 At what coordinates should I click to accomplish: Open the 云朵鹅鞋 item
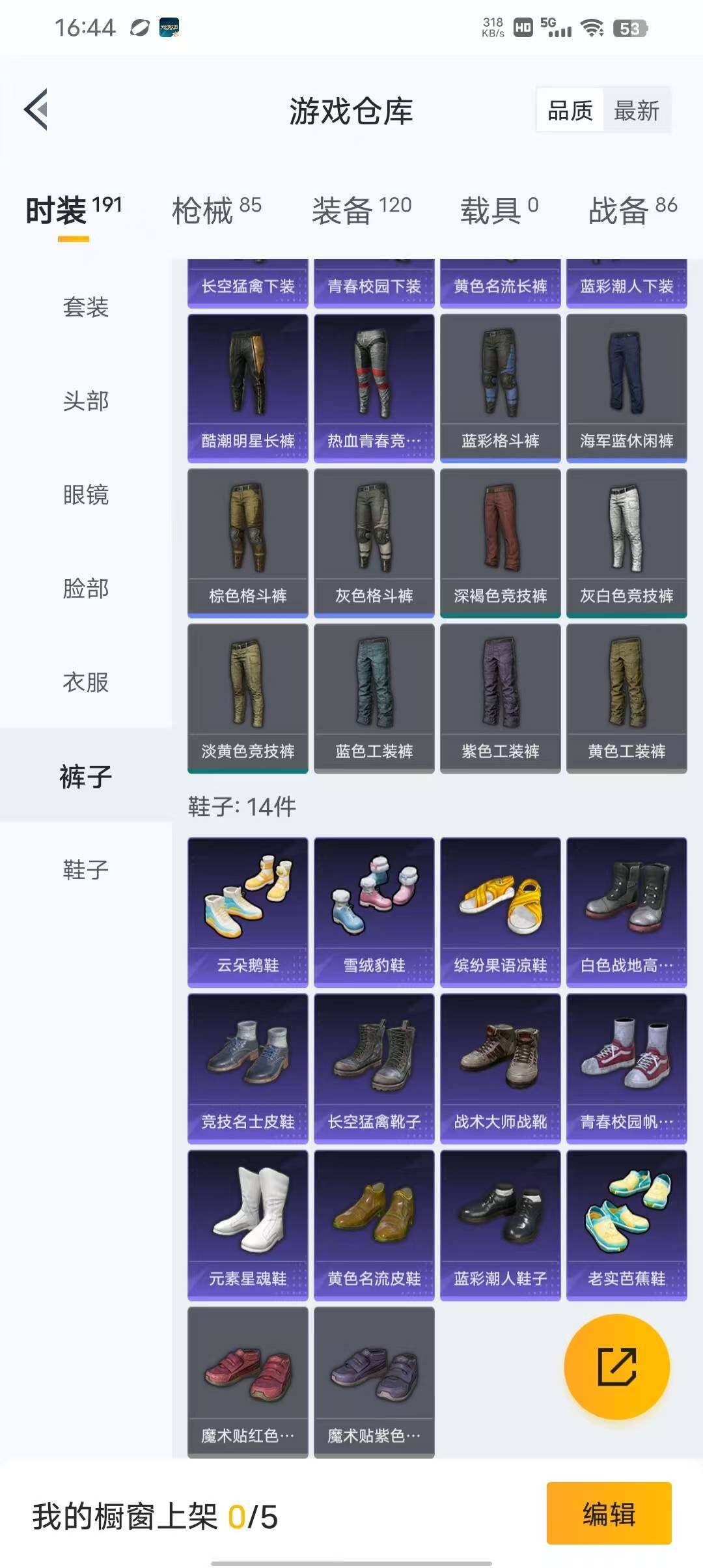[x=247, y=912]
